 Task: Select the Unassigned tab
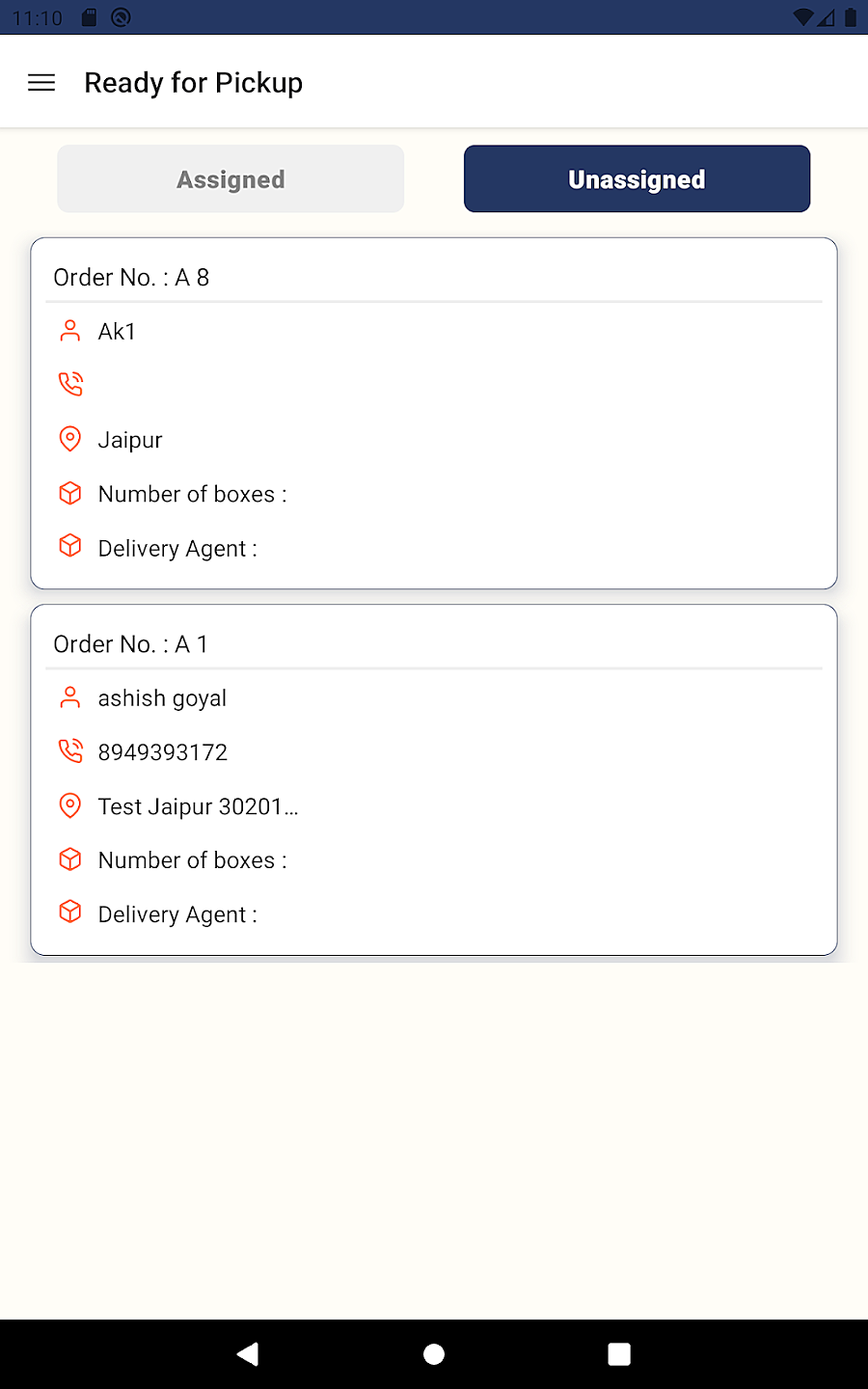pyautogui.click(x=637, y=178)
